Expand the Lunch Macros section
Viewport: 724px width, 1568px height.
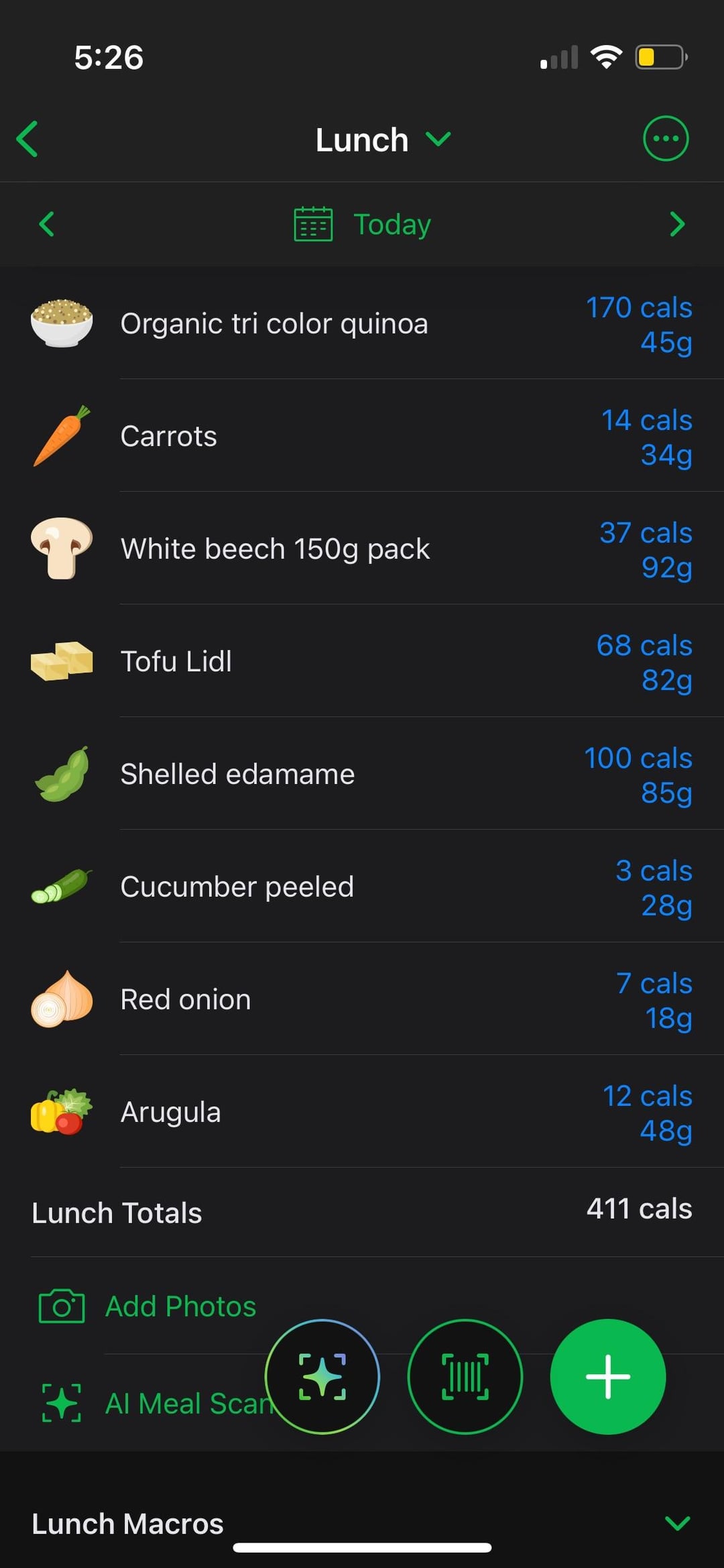click(x=677, y=1524)
